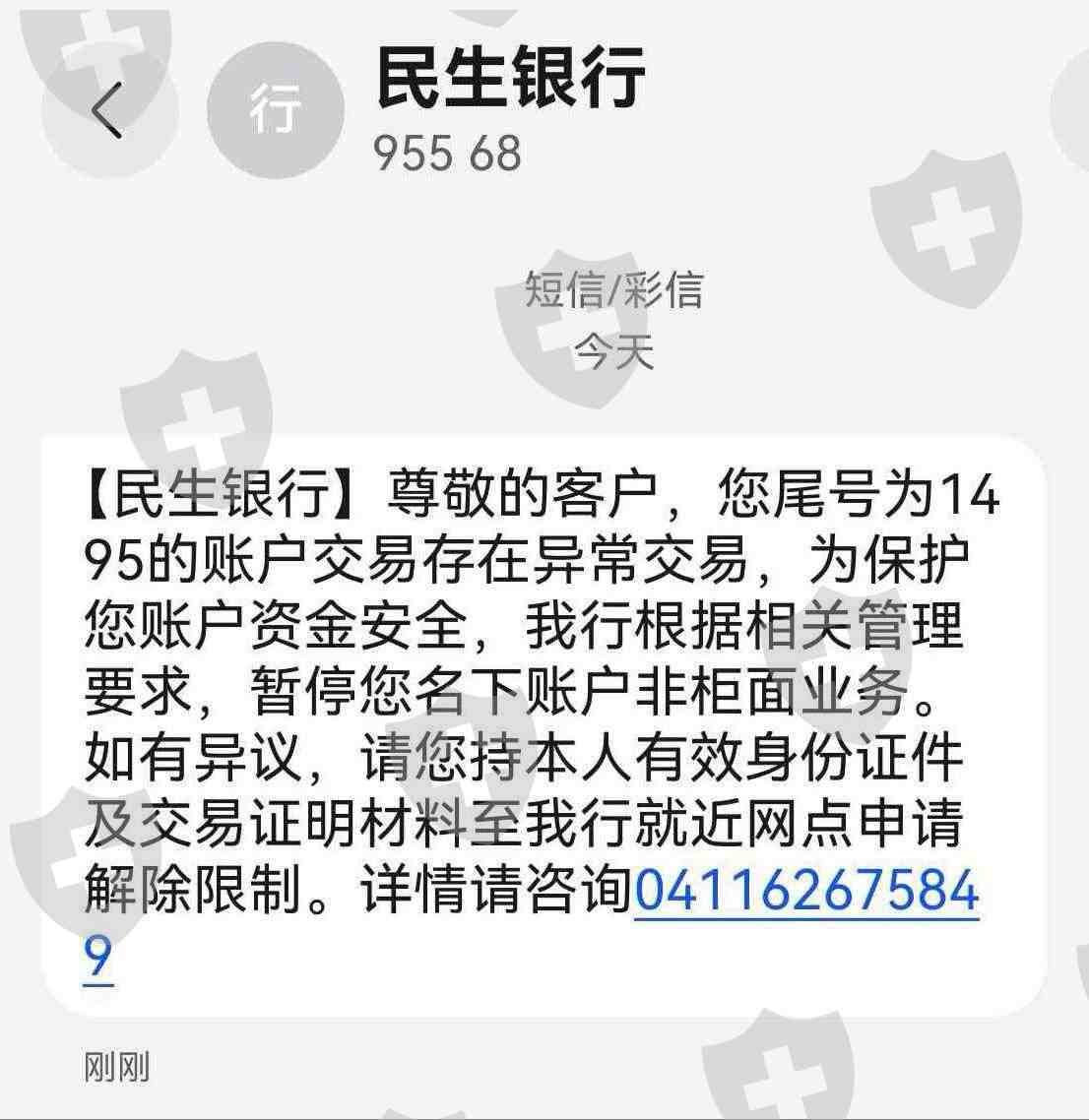Open the 民生银行 contact avatar

(276, 110)
